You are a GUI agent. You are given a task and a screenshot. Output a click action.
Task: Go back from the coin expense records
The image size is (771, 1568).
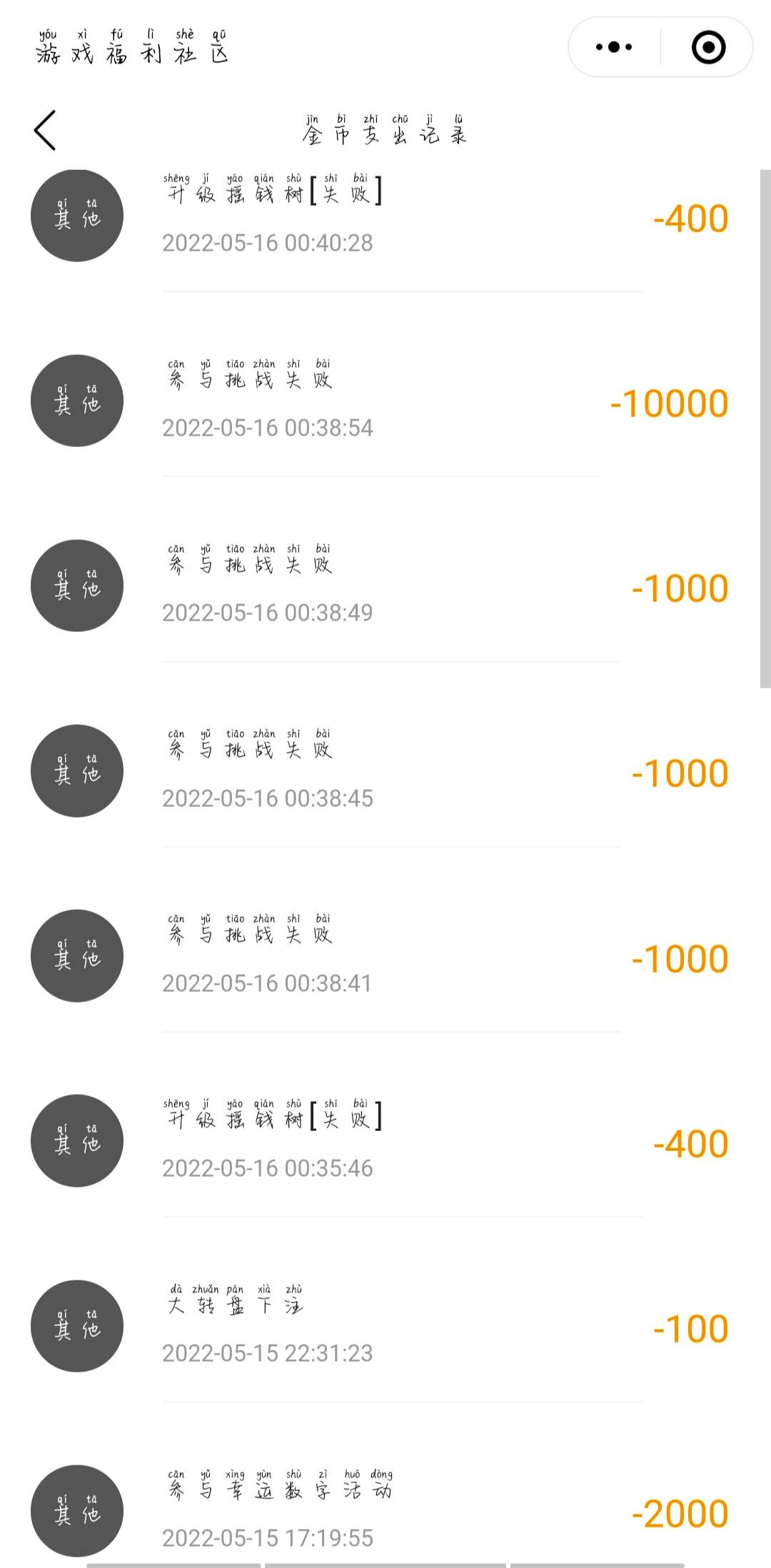45,131
